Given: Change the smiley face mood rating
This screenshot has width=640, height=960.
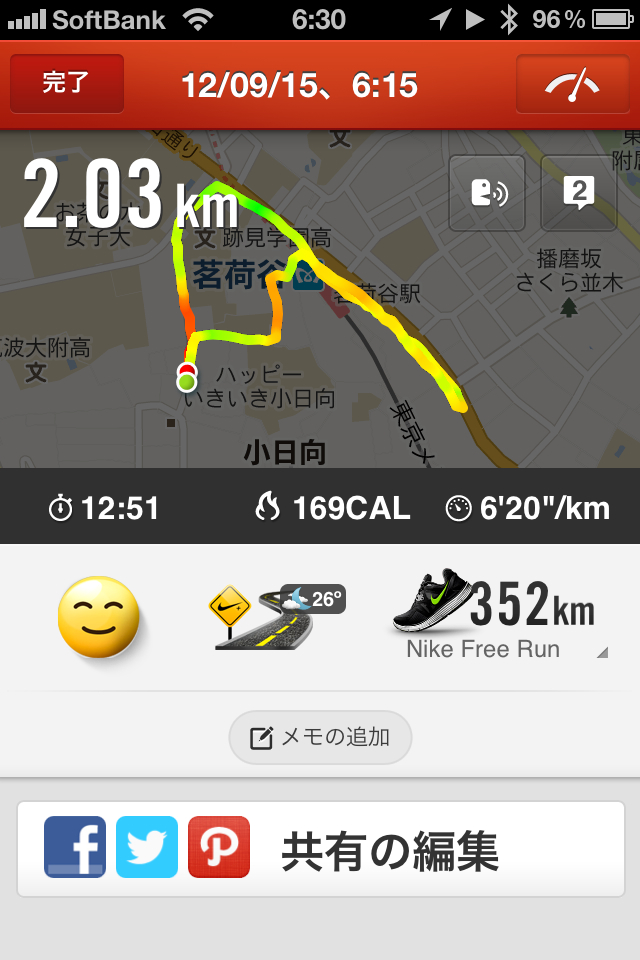Looking at the screenshot, I should 96,616.
